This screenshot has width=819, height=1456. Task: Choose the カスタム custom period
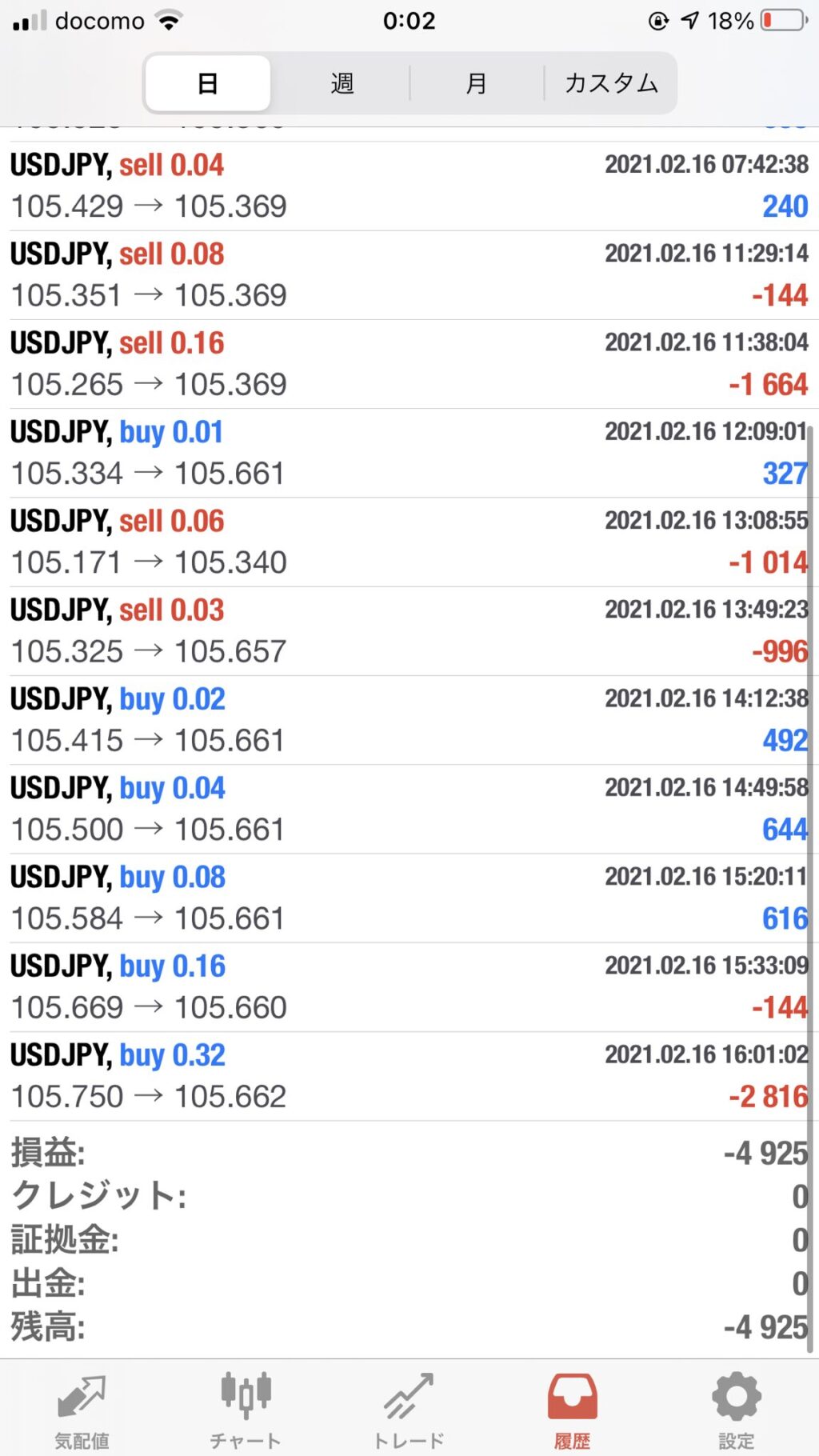click(611, 83)
